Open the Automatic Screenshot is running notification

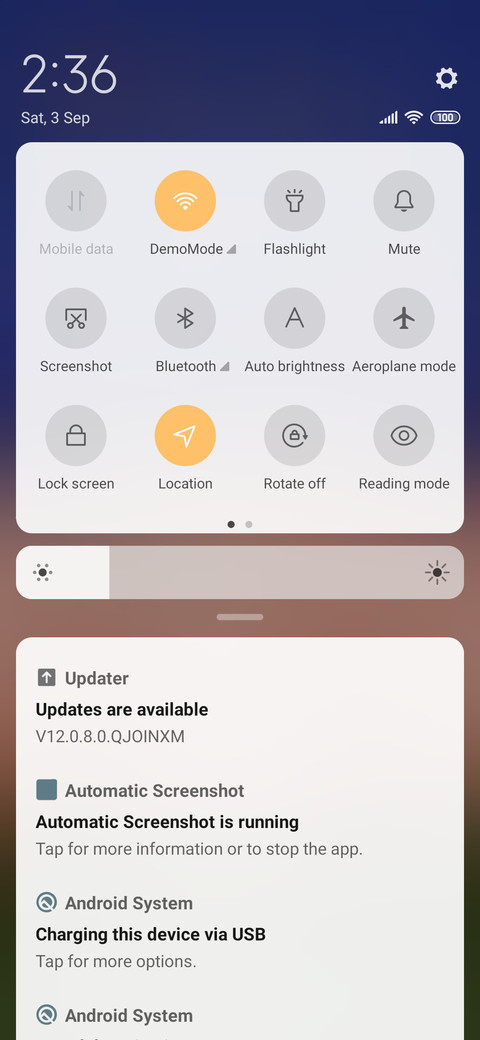coord(240,820)
